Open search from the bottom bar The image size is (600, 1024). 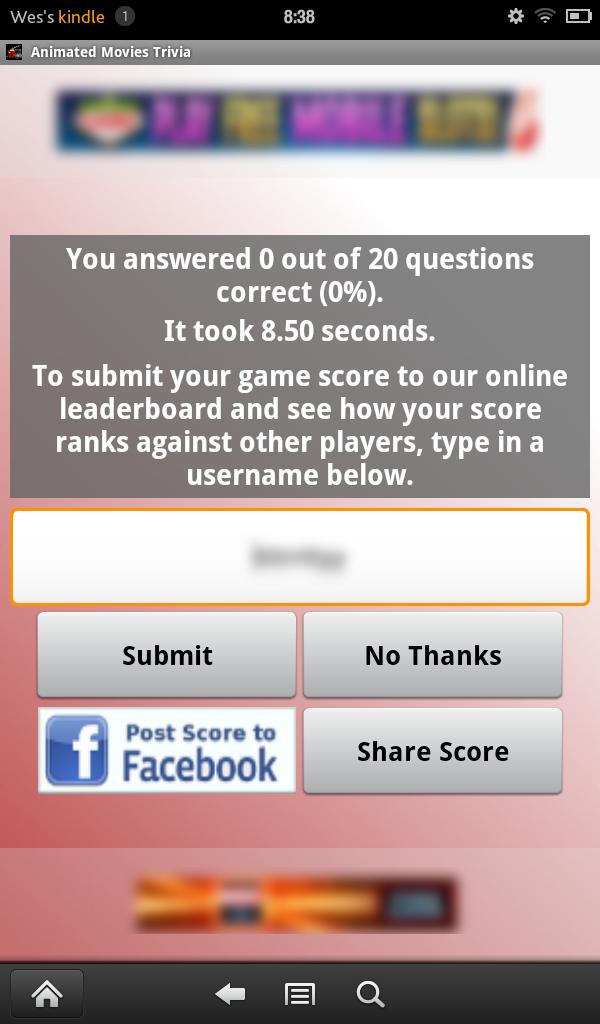370,993
